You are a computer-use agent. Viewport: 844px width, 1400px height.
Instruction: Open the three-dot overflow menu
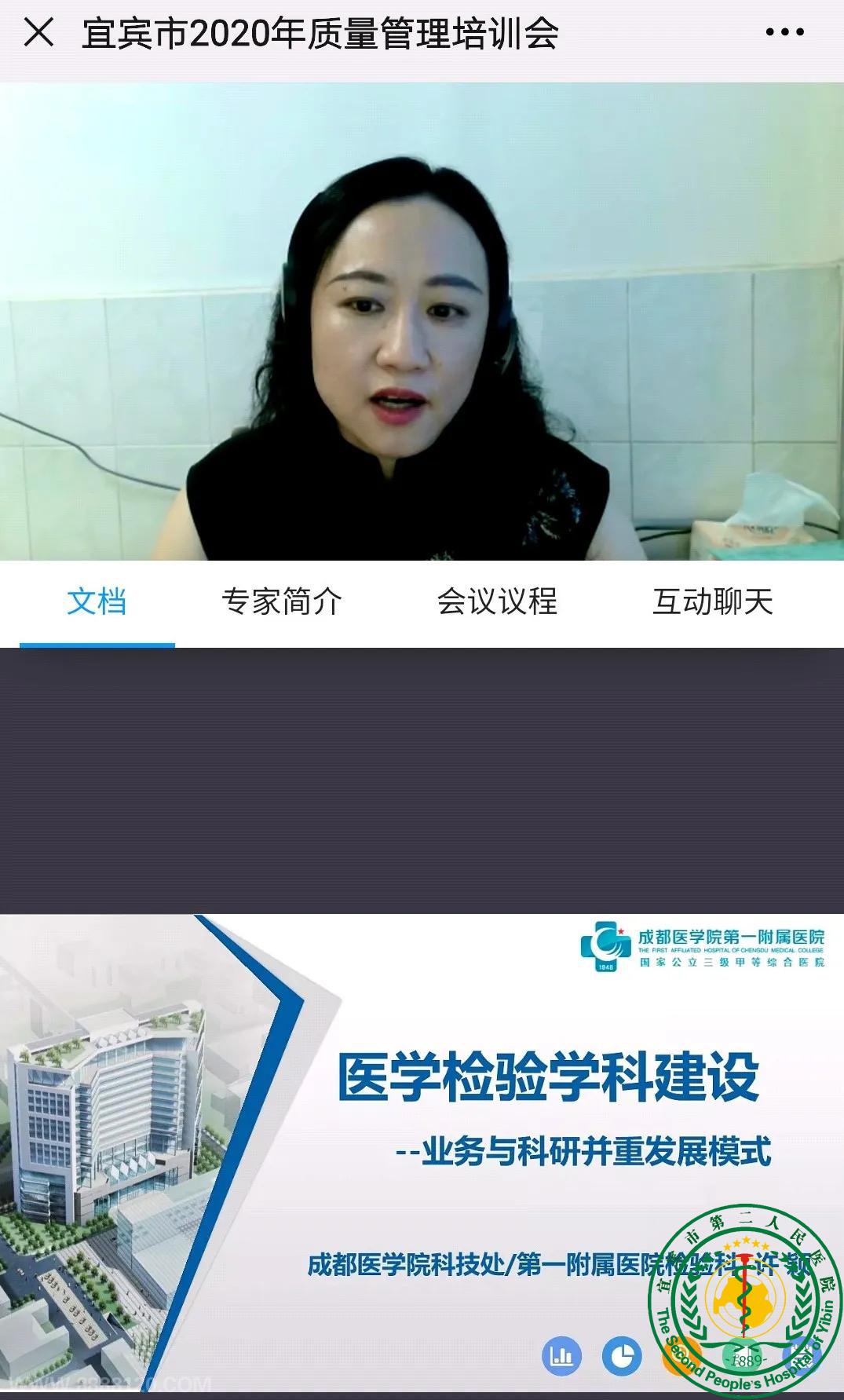coord(784,33)
